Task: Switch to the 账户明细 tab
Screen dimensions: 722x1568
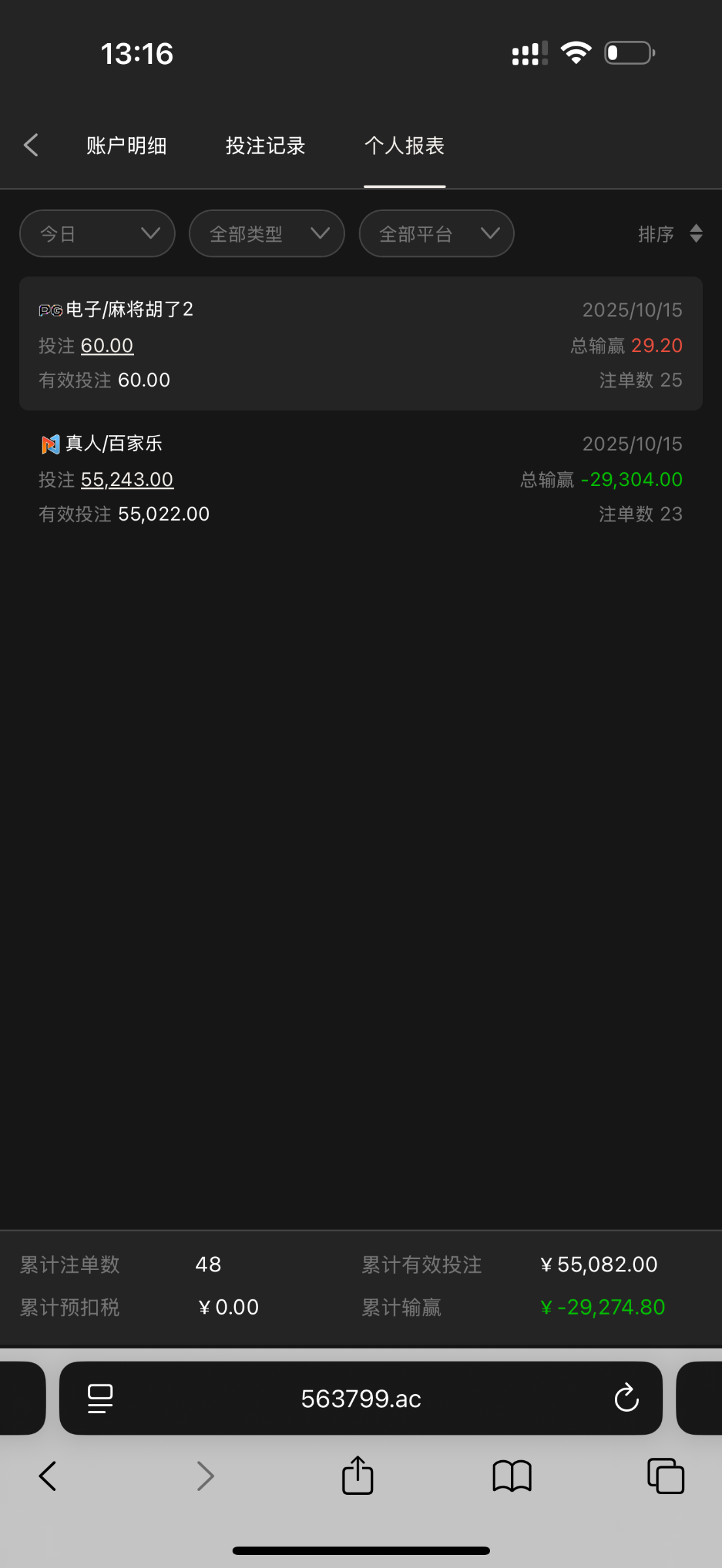Action: [127, 145]
